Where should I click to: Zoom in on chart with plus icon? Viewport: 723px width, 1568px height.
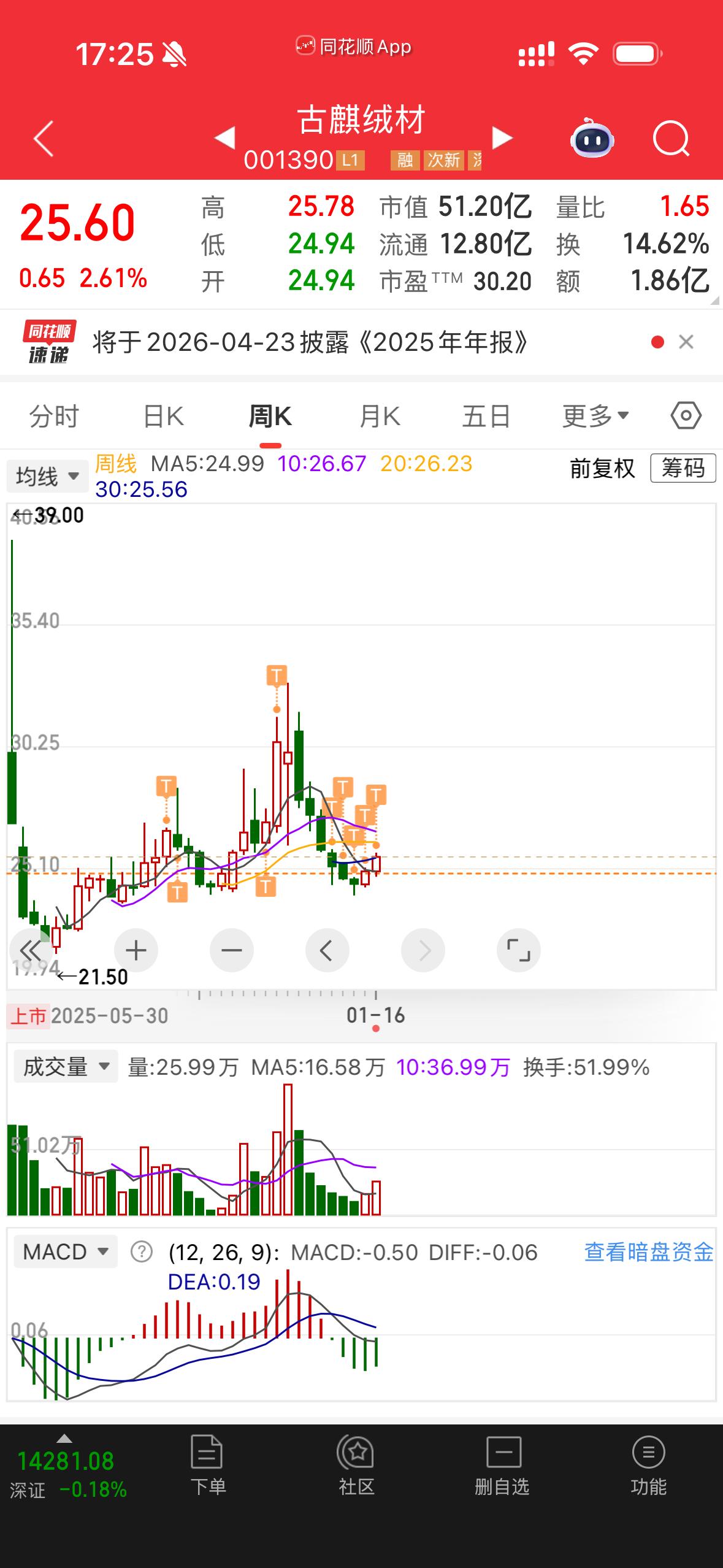pos(136,950)
